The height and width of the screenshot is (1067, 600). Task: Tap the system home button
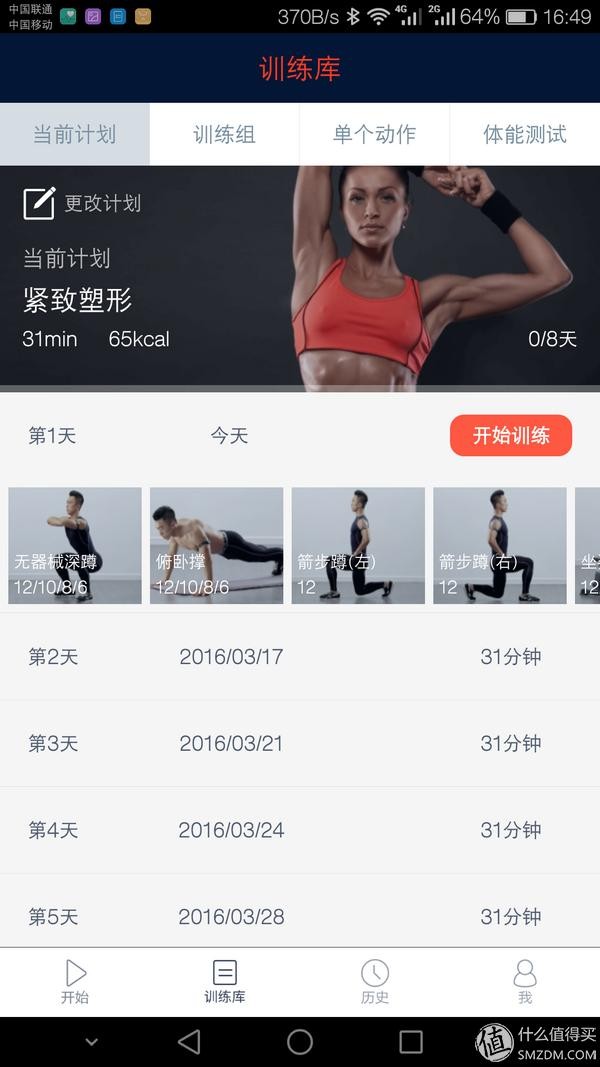(300, 1042)
